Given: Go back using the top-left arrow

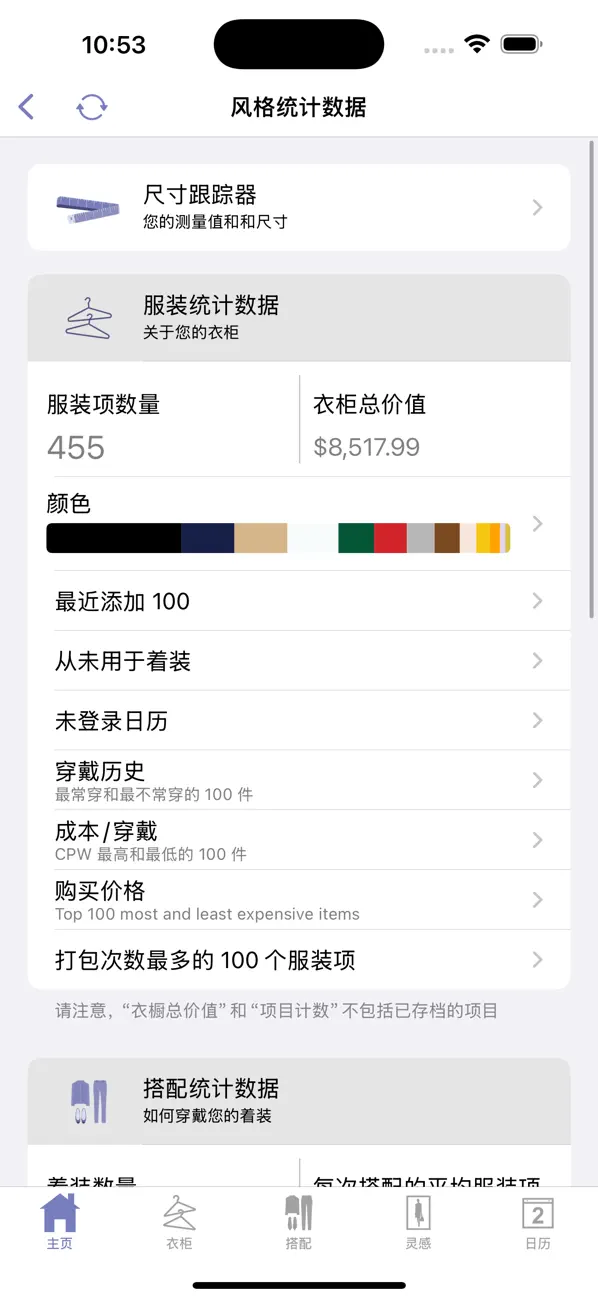Looking at the screenshot, I should point(27,106).
